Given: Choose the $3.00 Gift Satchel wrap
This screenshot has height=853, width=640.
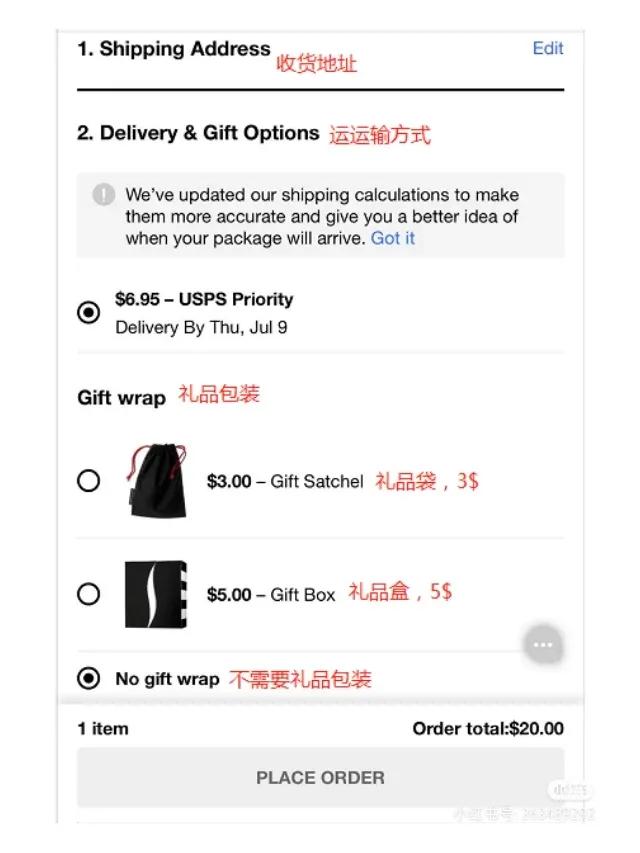Looking at the screenshot, I should pyautogui.click(x=89, y=481).
